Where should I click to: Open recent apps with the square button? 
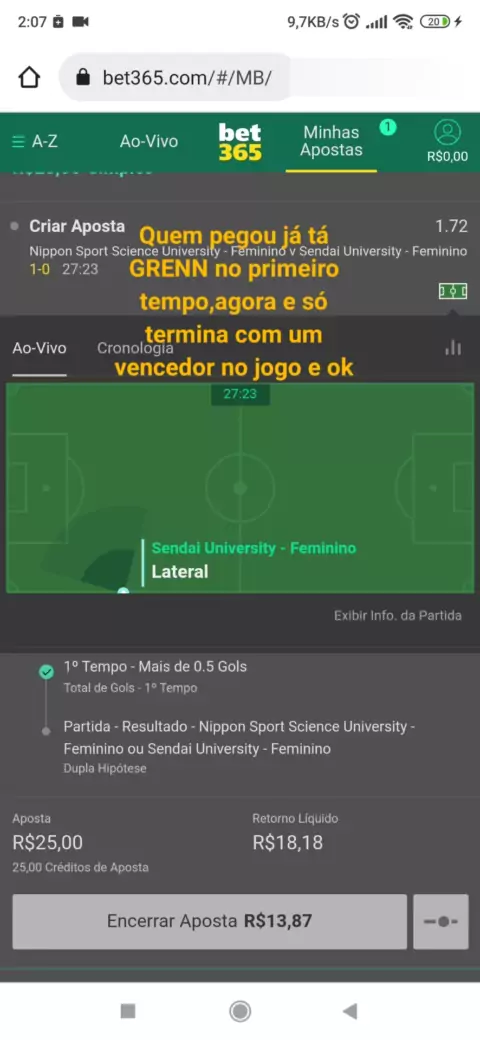(x=128, y=1011)
